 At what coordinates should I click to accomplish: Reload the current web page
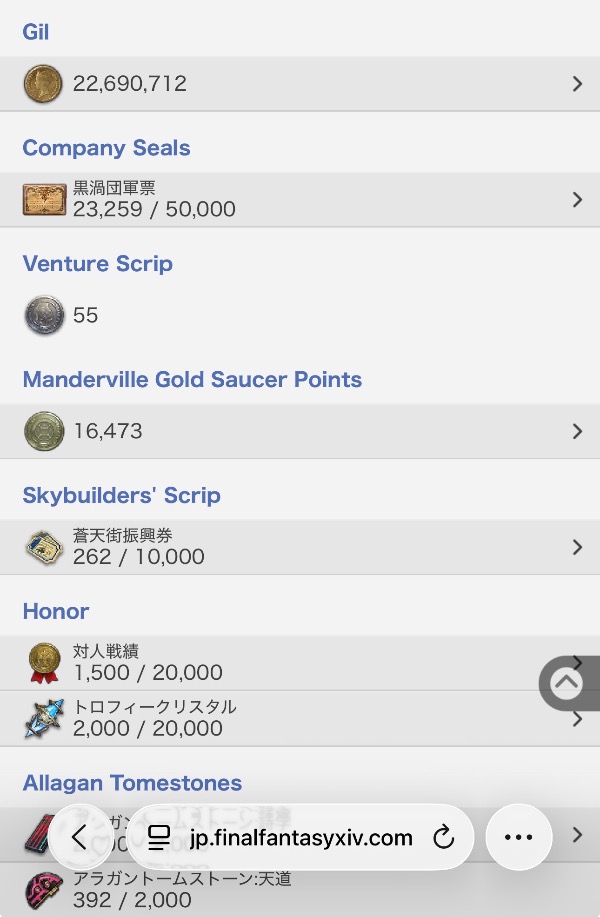(443, 837)
